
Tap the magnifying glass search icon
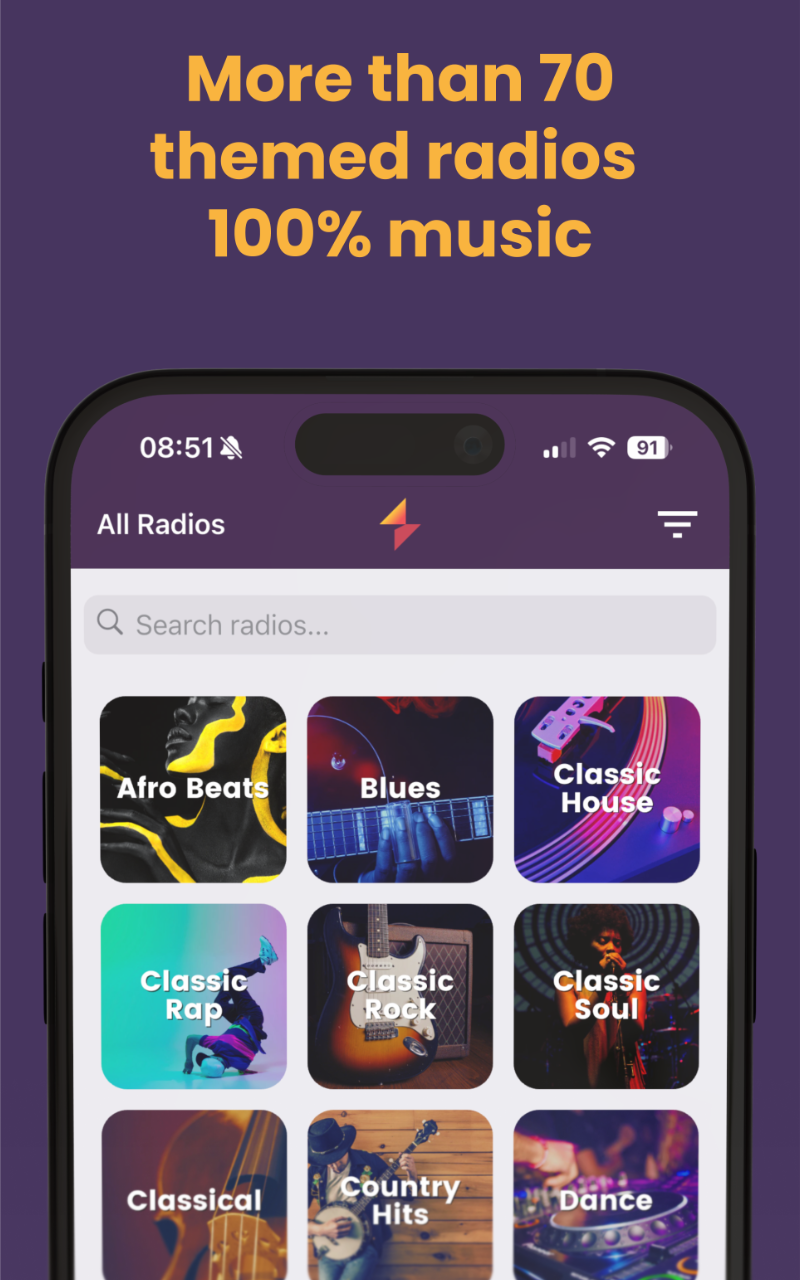pyautogui.click(x=110, y=624)
